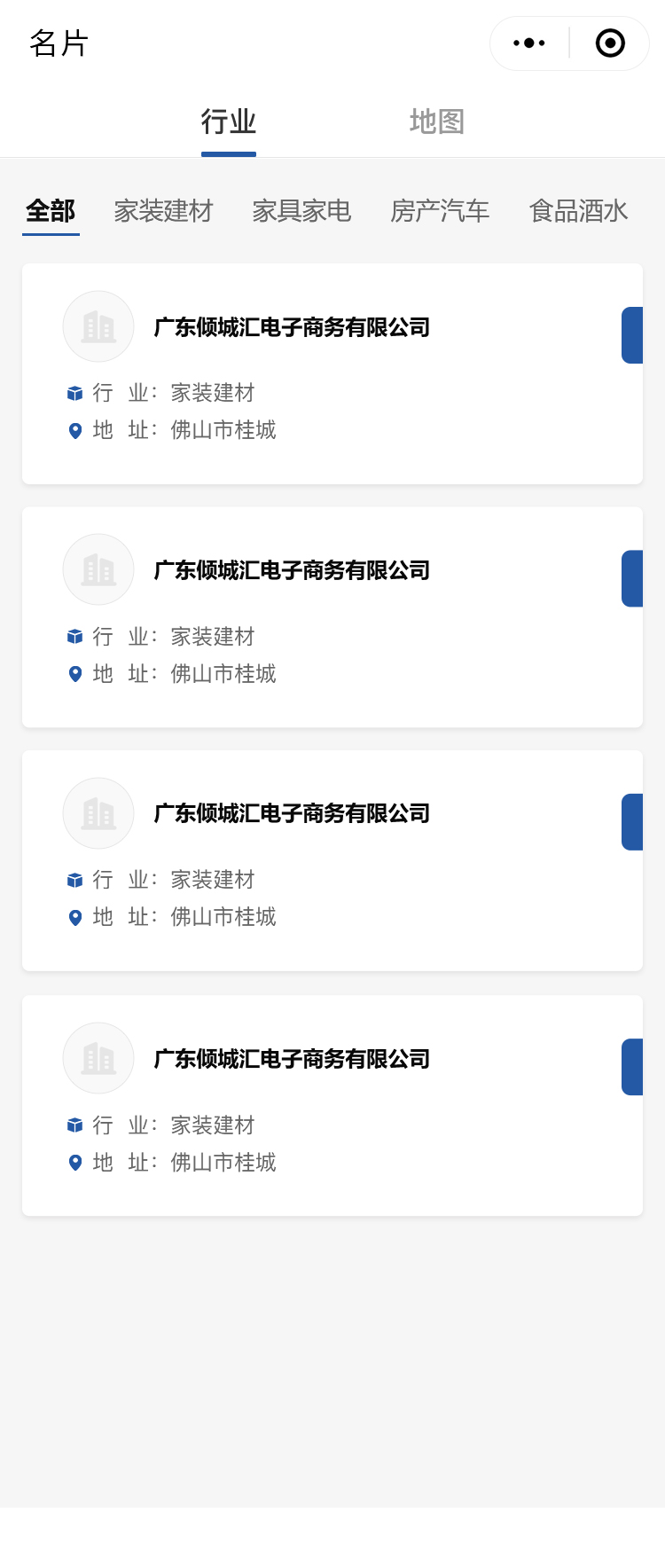Go to the 食品酒水 category
The width and height of the screenshot is (665, 1568).
pos(578,211)
